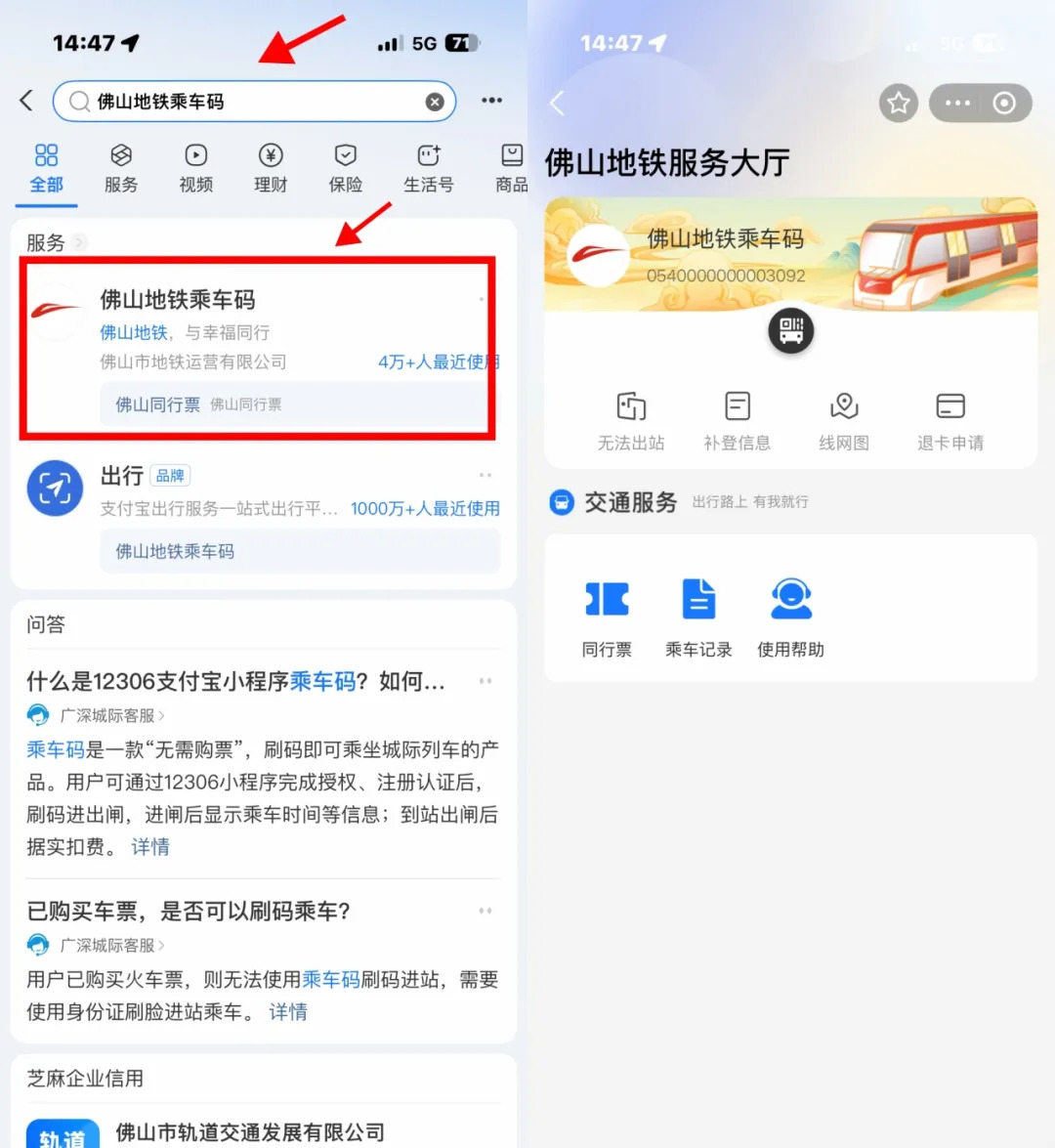Open 无法出站 in the metro service hall
The image size is (1055, 1148).
click(631, 421)
